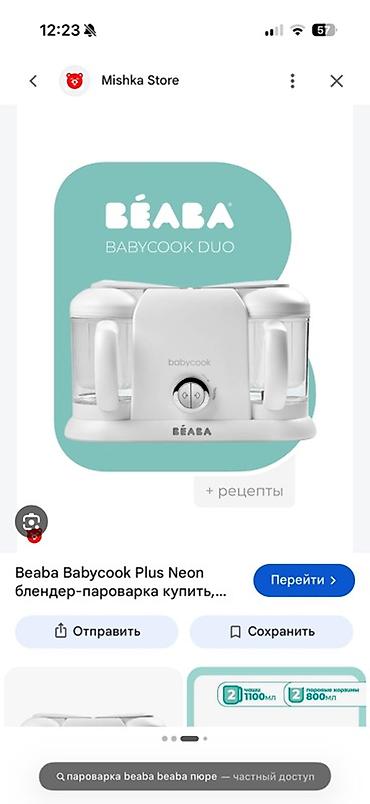Open the three-dot overflow menu

coord(292,81)
